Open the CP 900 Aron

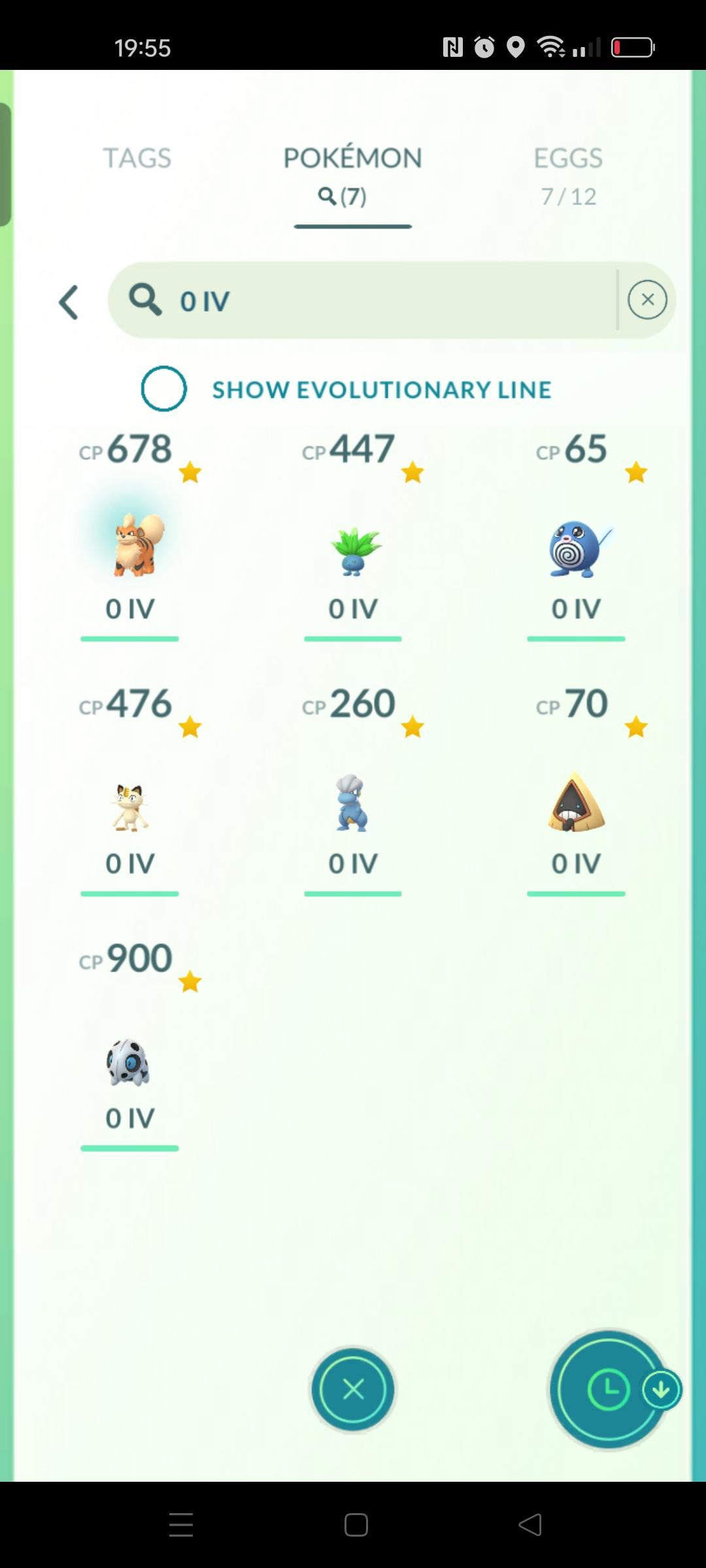[129, 1062]
